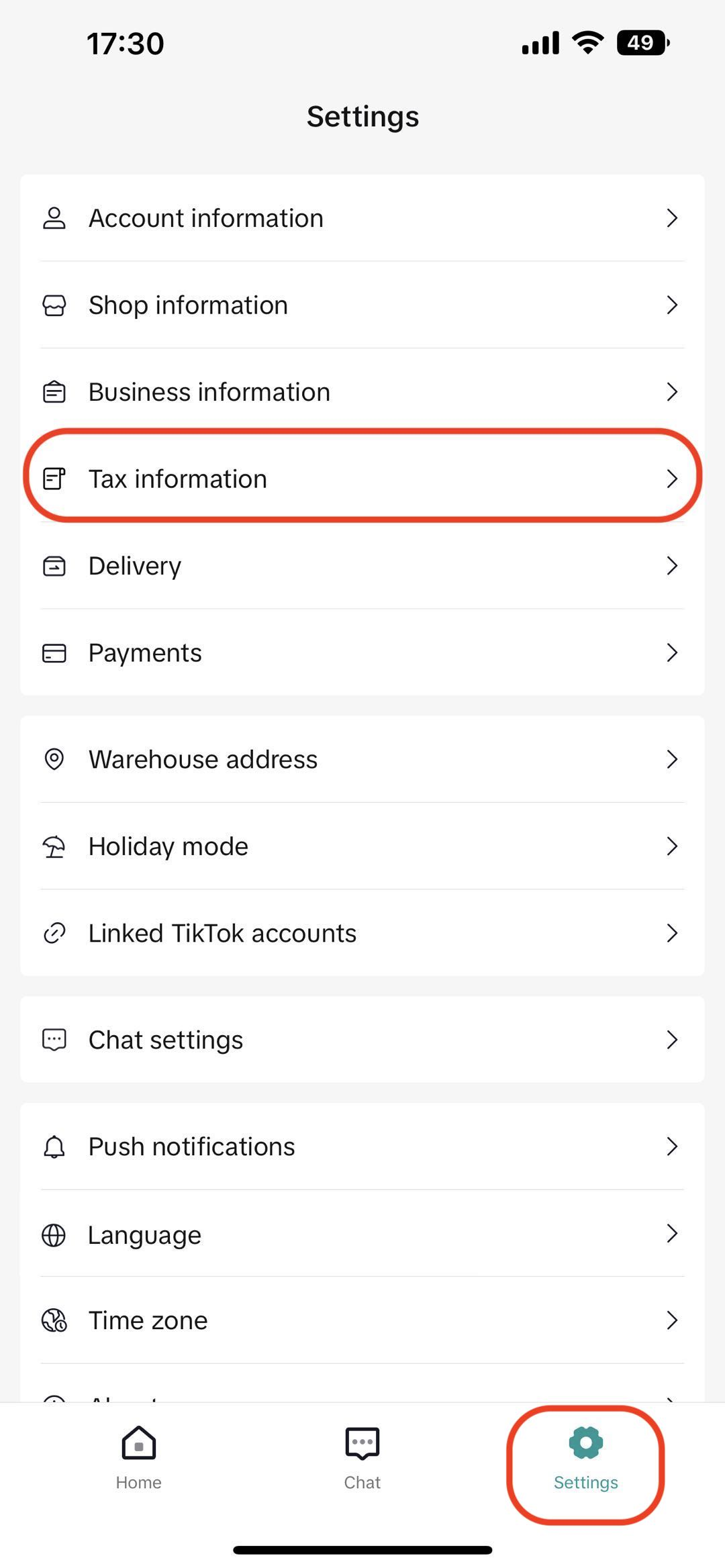Viewport: 725px width, 1568px height.
Task: Open Push notifications settings
Action: click(x=362, y=1146)
